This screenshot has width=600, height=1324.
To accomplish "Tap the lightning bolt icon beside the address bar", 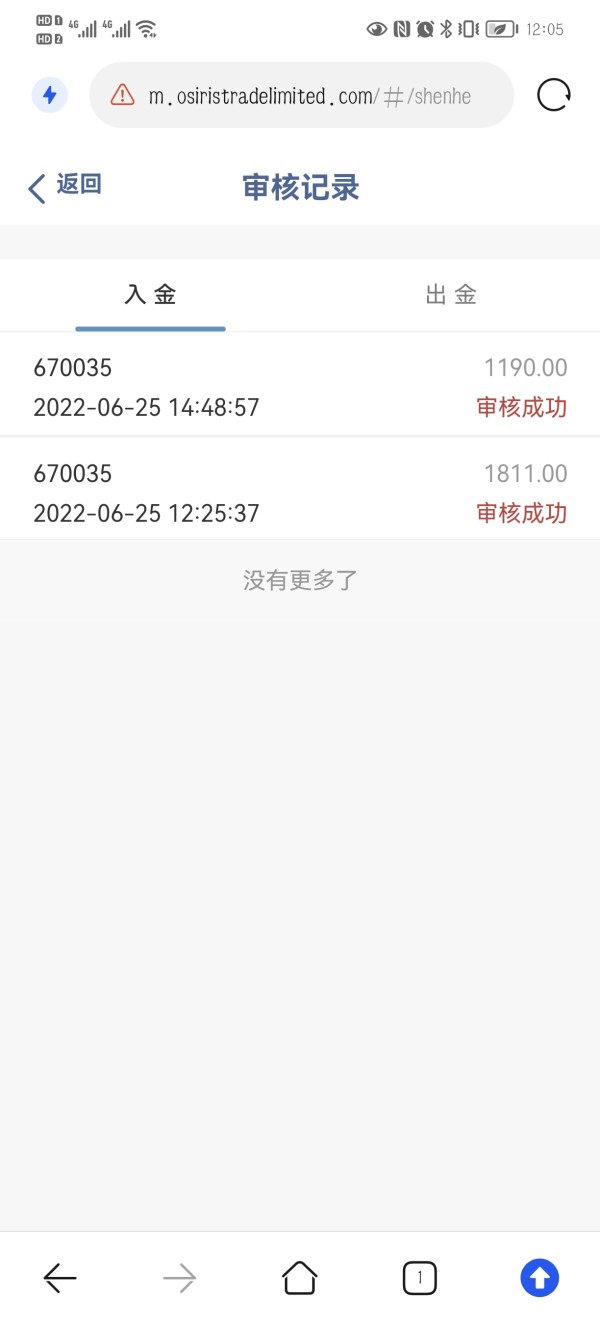I will (x=50, y=96).
